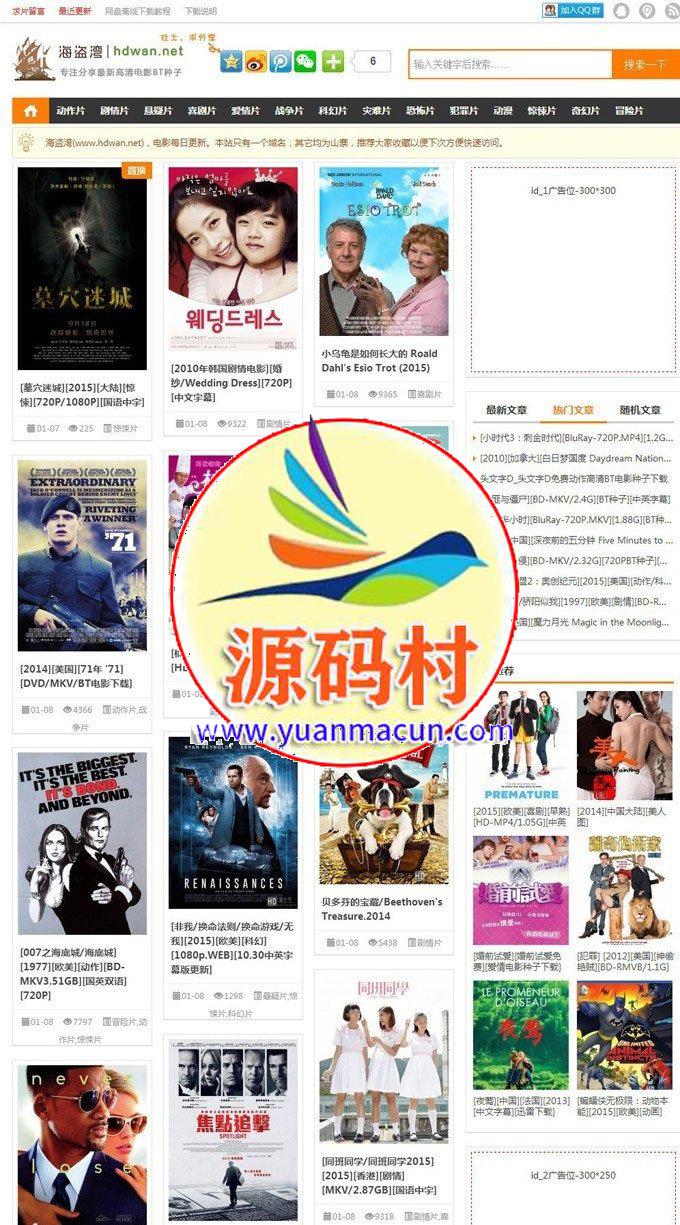This screenshot has width=680, height=1225.
Task: Open the 恐怖片 category
Action: tap(419, 111)
